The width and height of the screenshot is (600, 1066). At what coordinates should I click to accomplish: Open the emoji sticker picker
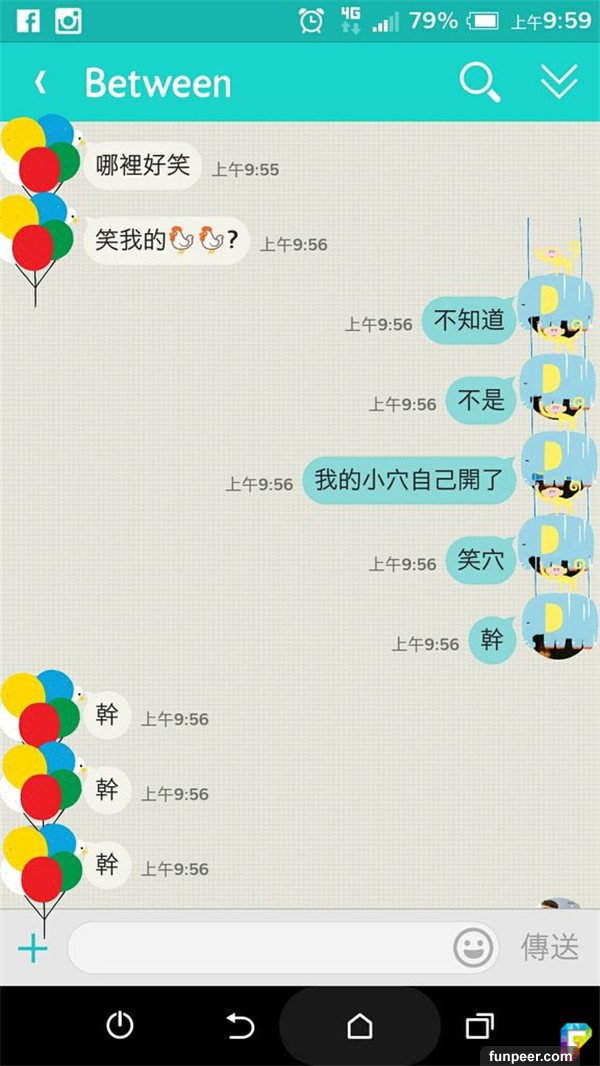[x=473, y=947]
